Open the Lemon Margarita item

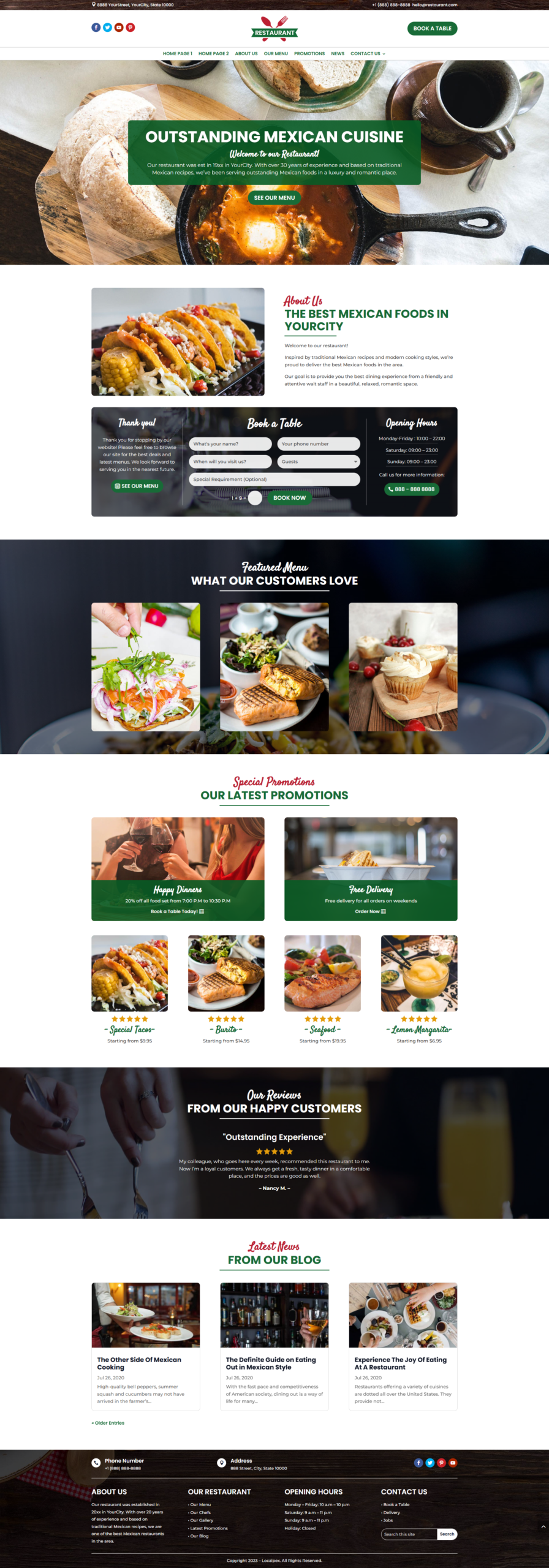pos(419,1030)
